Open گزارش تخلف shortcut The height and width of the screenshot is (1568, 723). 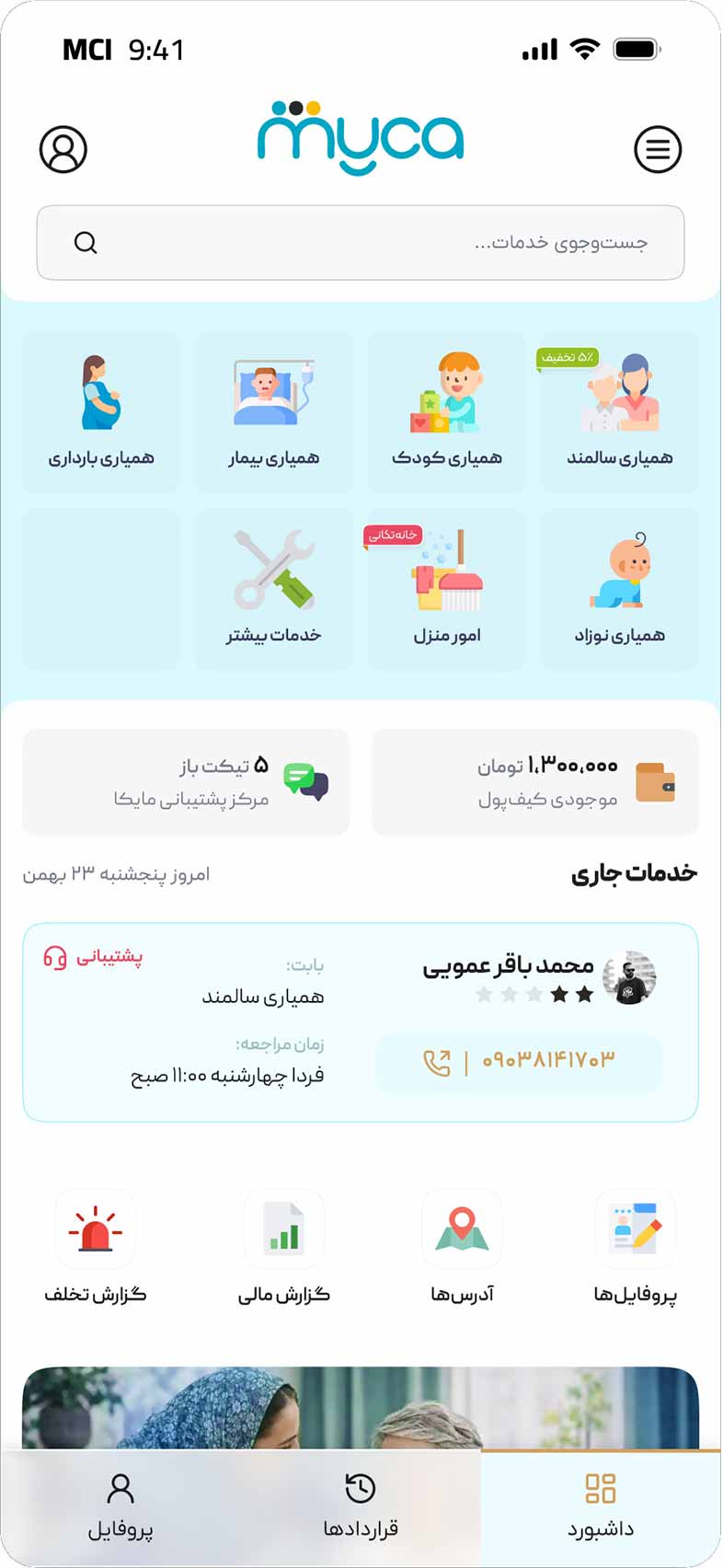(x=96, y=1247)
